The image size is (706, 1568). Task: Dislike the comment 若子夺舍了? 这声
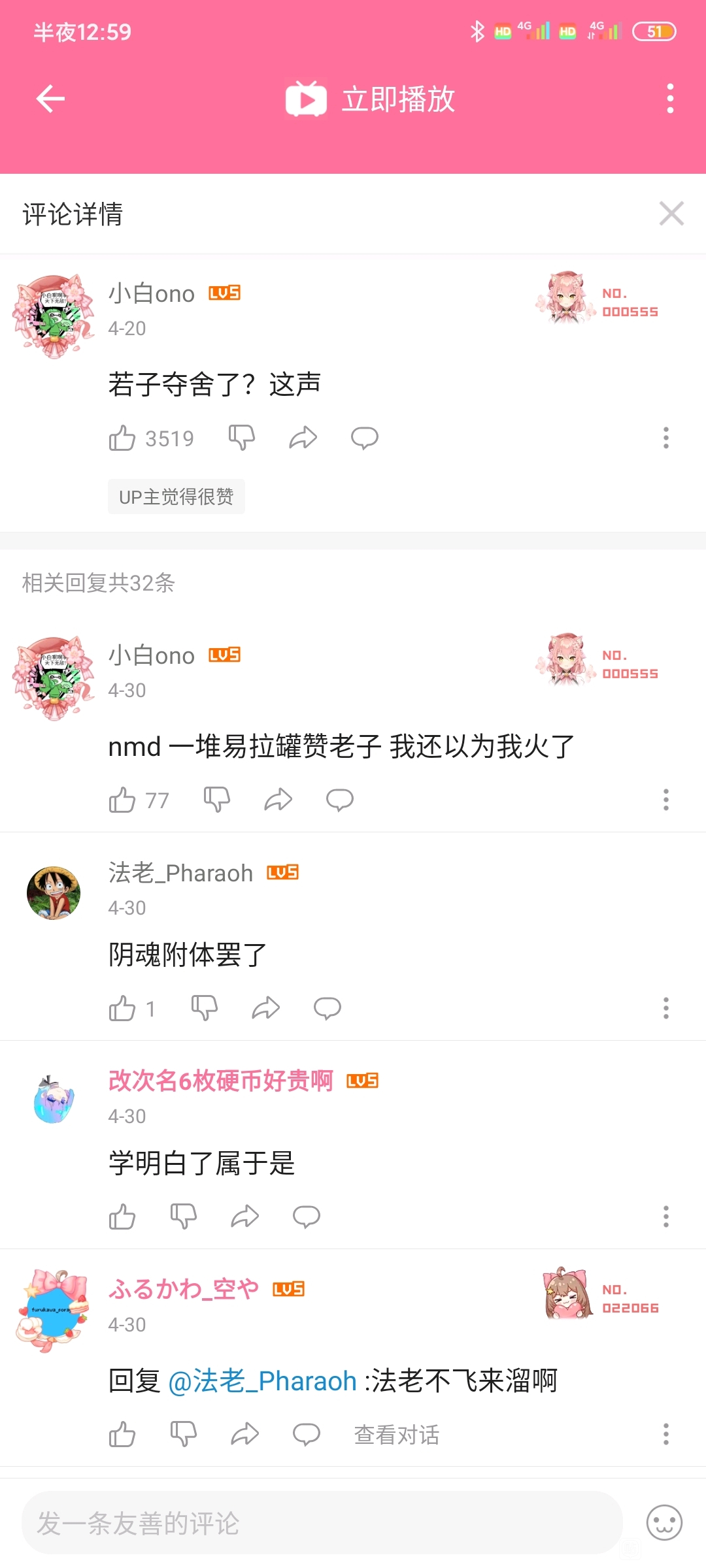(x=241, y=438)
